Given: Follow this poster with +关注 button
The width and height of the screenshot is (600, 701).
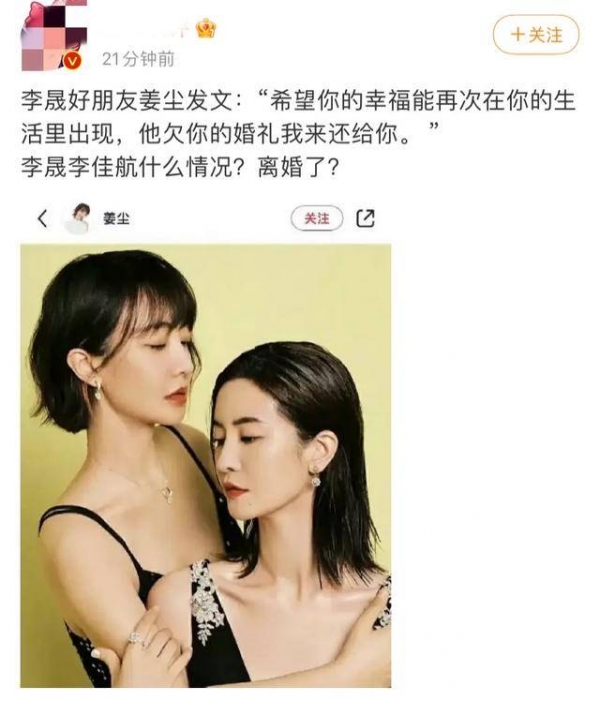Looking at the screenshot, I should (x=536, y=35).
